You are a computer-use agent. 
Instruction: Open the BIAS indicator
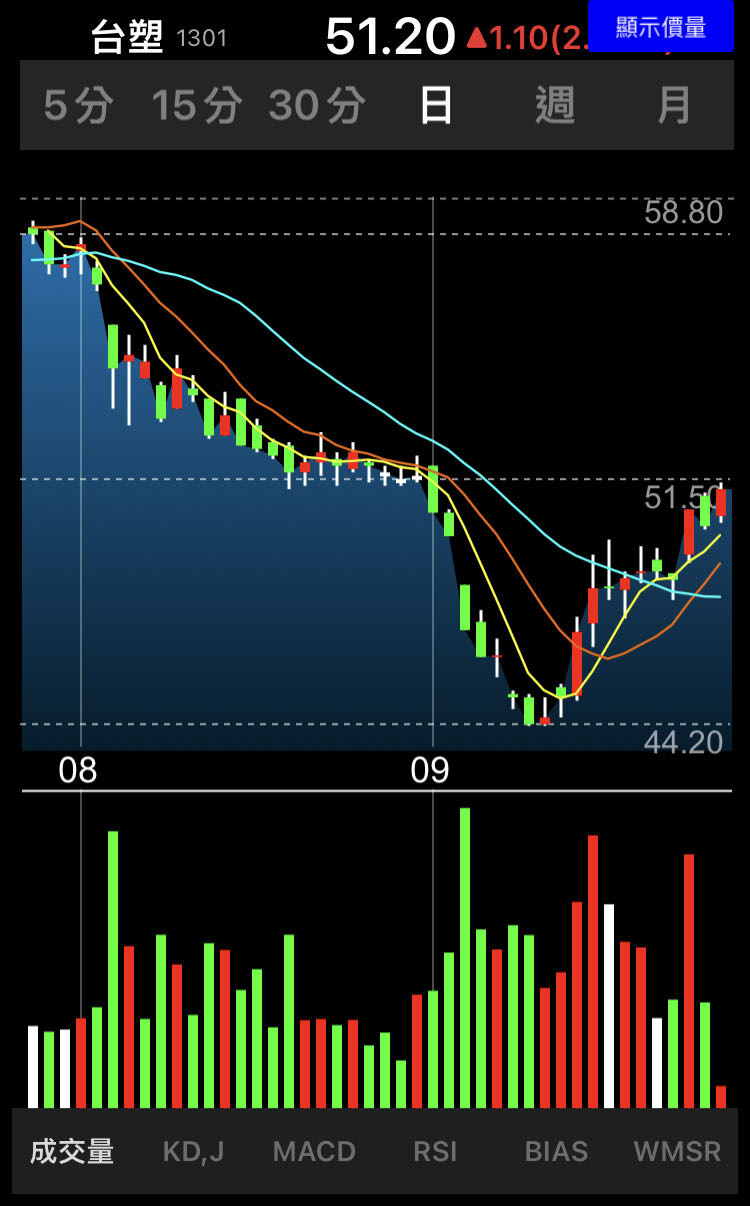[x=556, y=1151]
